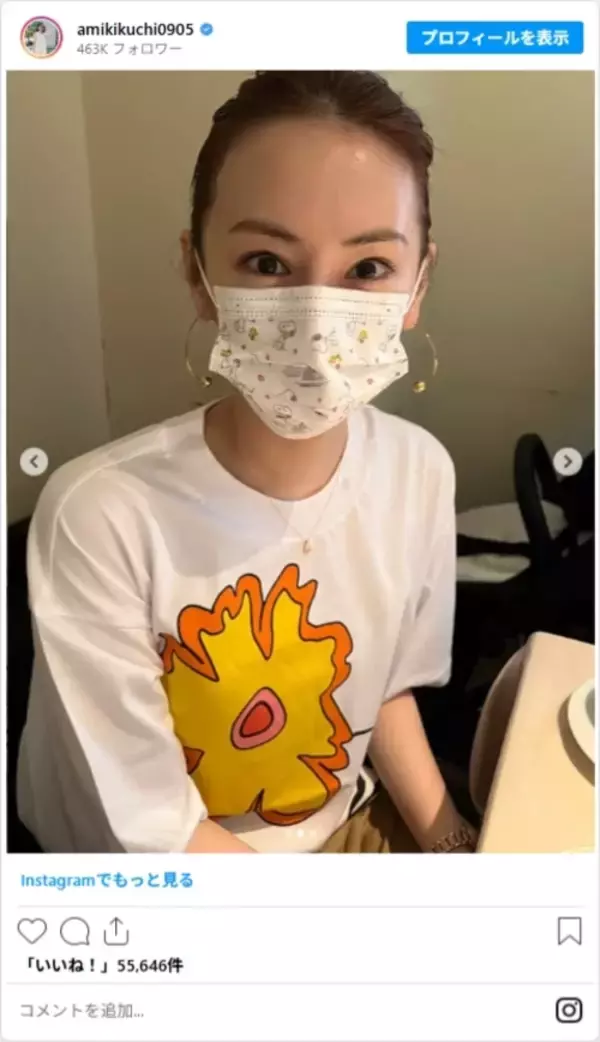
Task: Share this post
Action: 116,931
